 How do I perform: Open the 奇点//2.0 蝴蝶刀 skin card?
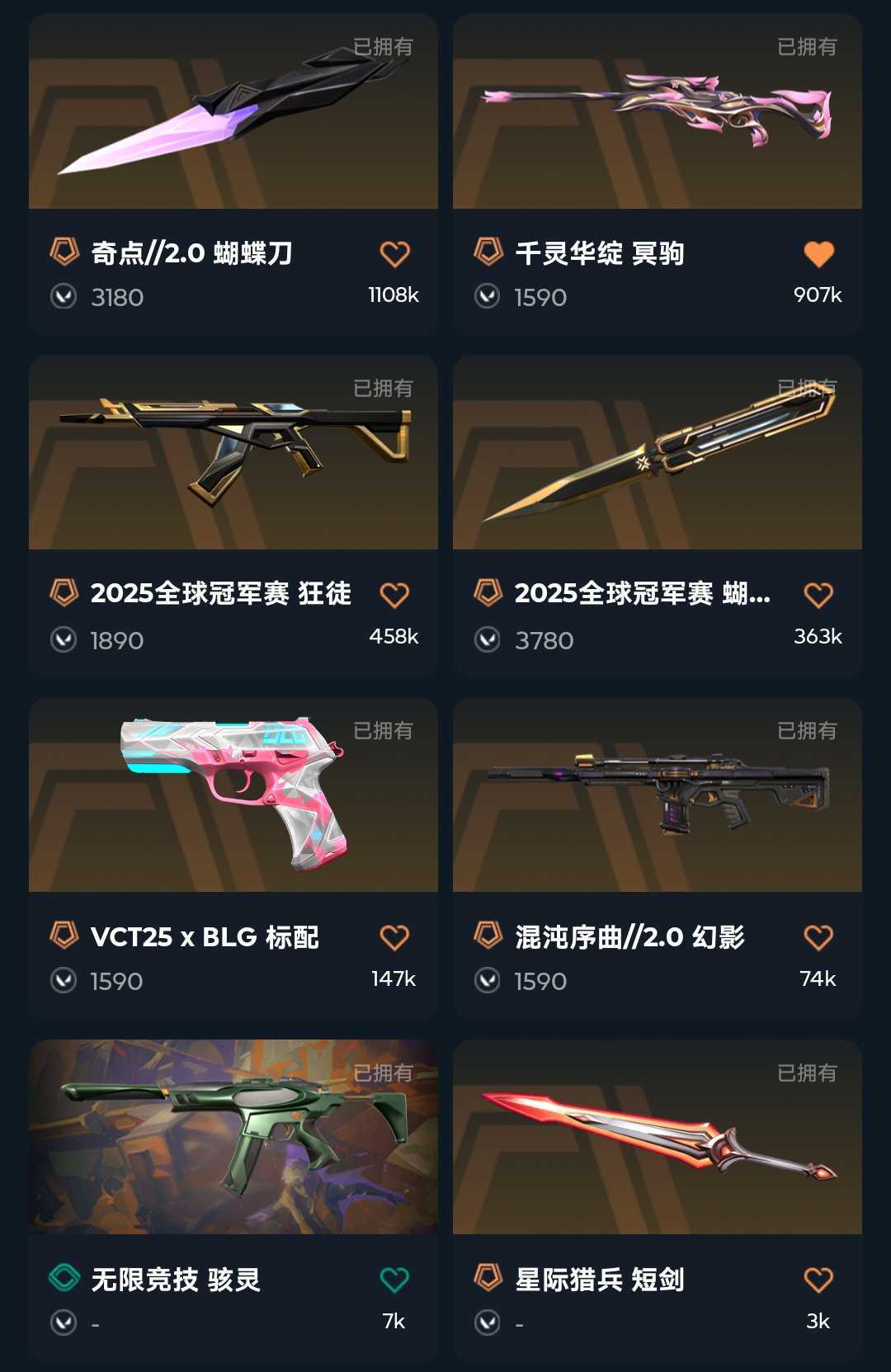click(233, 173)
